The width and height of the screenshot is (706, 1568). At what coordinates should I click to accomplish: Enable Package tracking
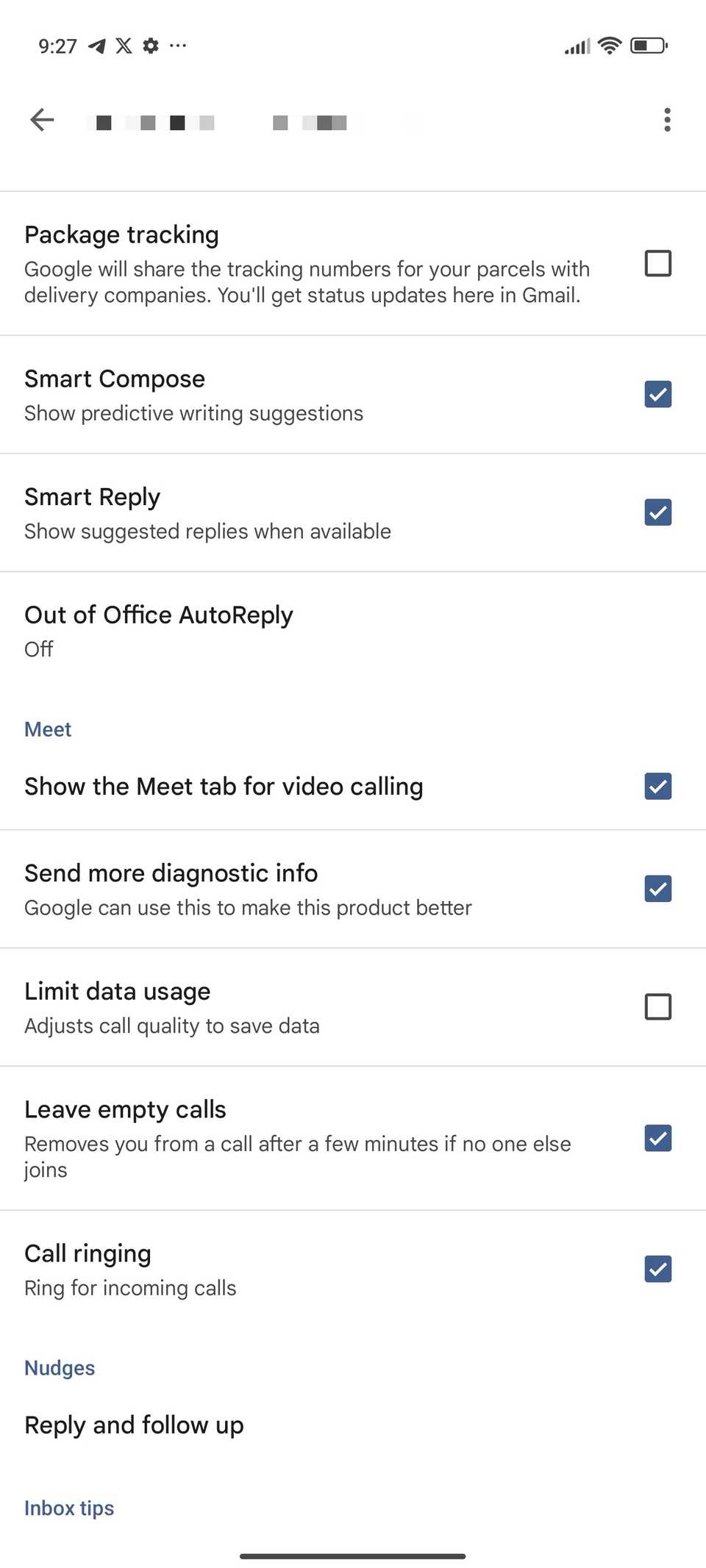(x=657, y=263)
